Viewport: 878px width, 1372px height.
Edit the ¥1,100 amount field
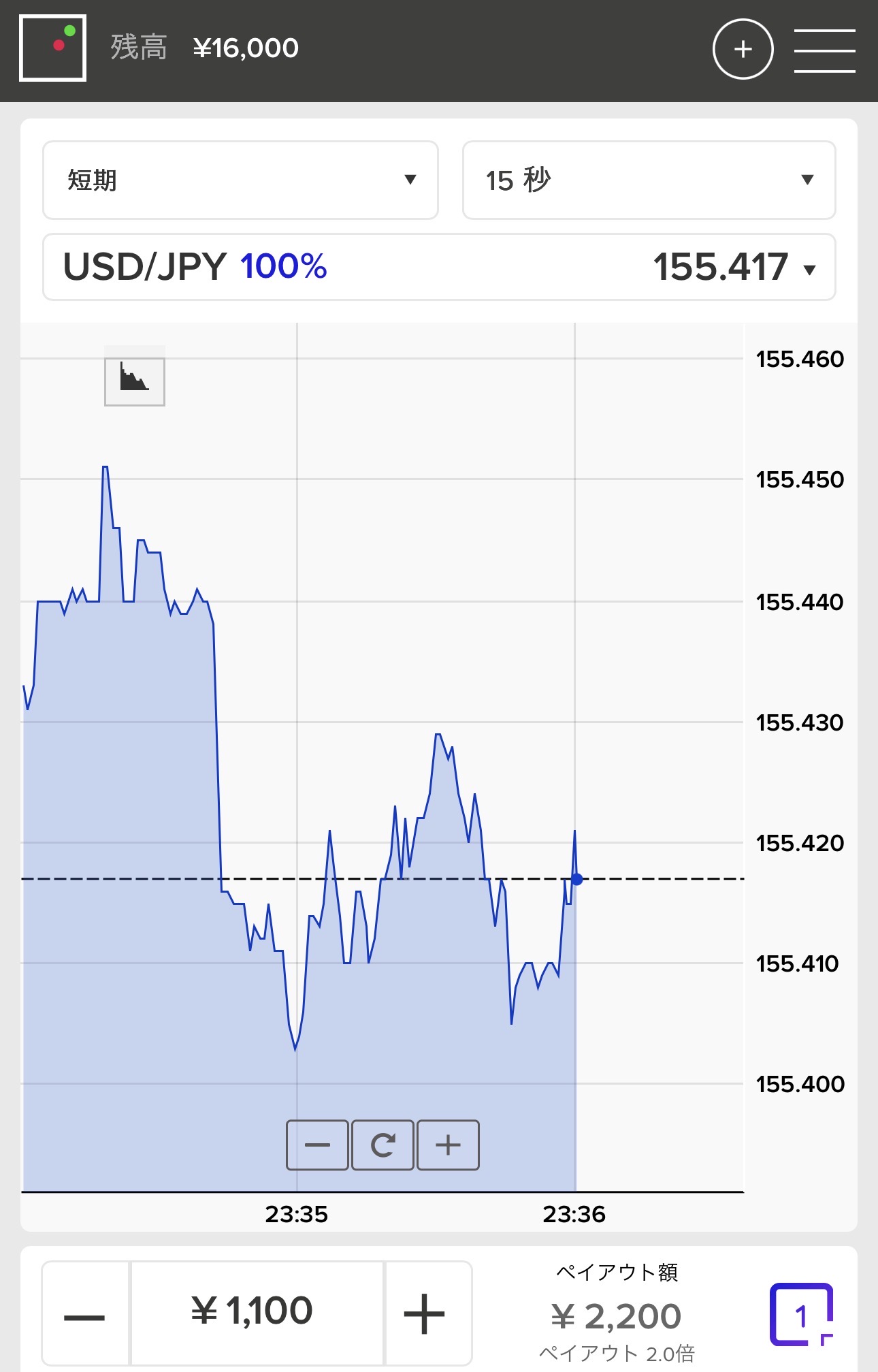click(x=257, y=1311)
